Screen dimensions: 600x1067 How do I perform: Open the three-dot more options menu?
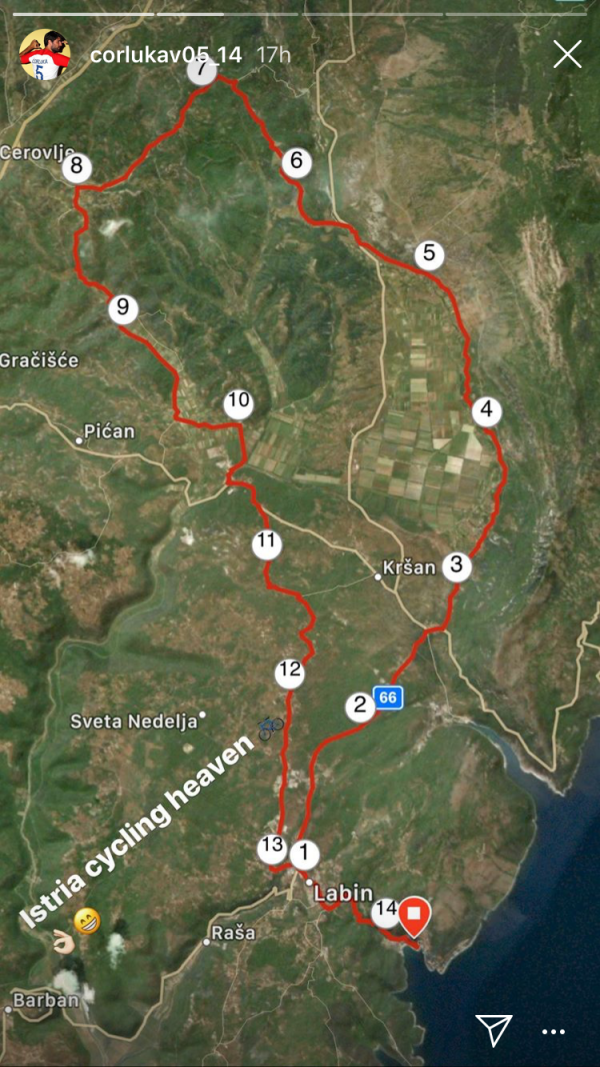pyautogui.click(x=553, y=1031)
